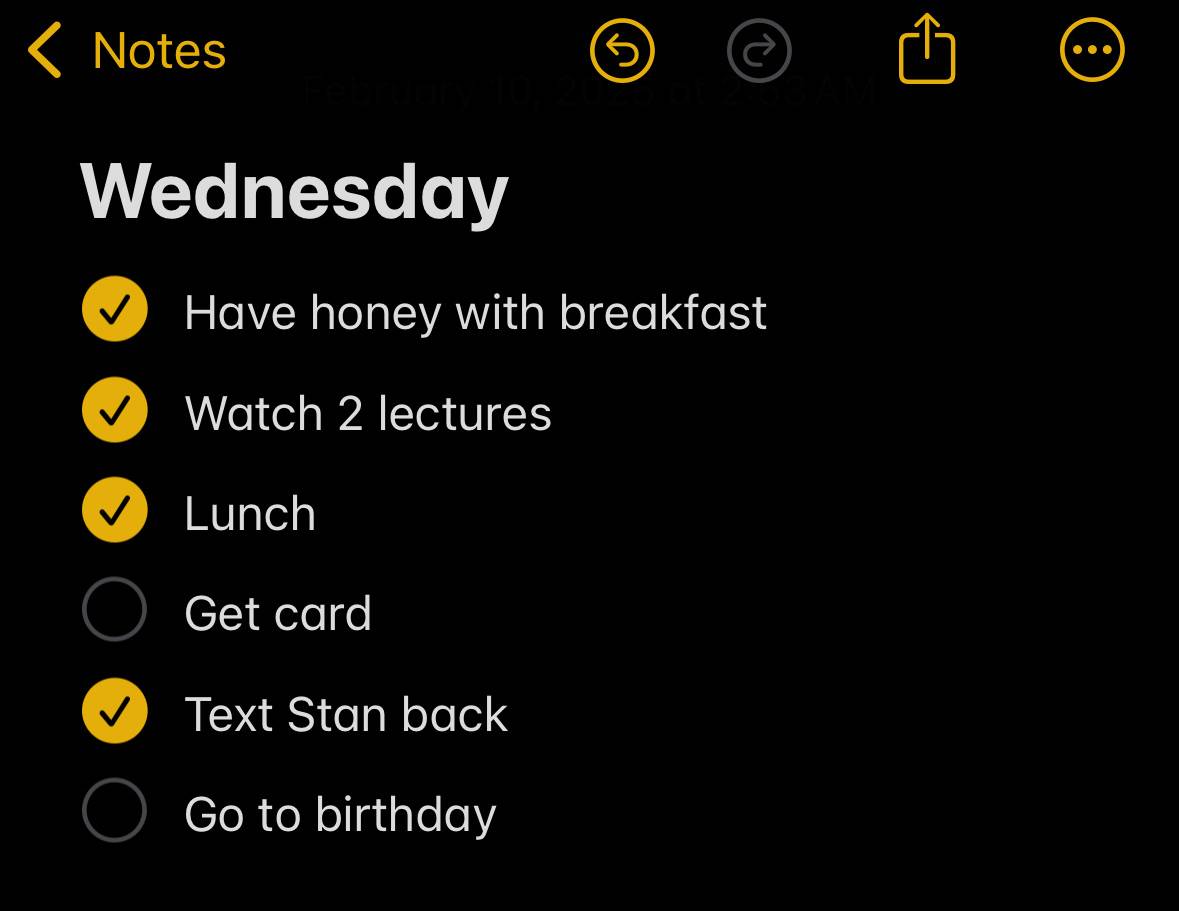Uncheck Watch 2 lectures item
The height and width of the screenshot is (911, 1179).
pos(114,410)
